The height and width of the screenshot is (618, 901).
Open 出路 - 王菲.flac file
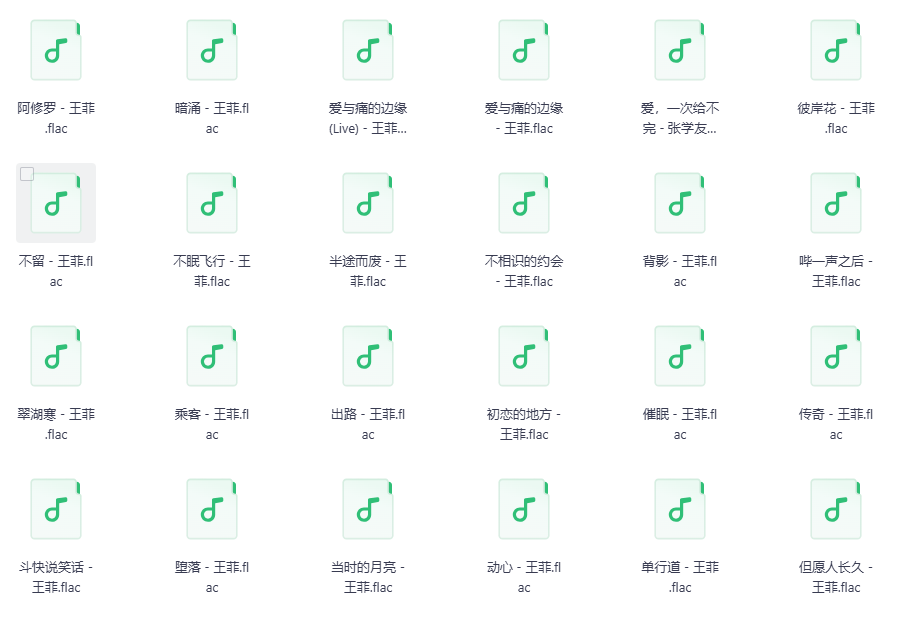368,356
